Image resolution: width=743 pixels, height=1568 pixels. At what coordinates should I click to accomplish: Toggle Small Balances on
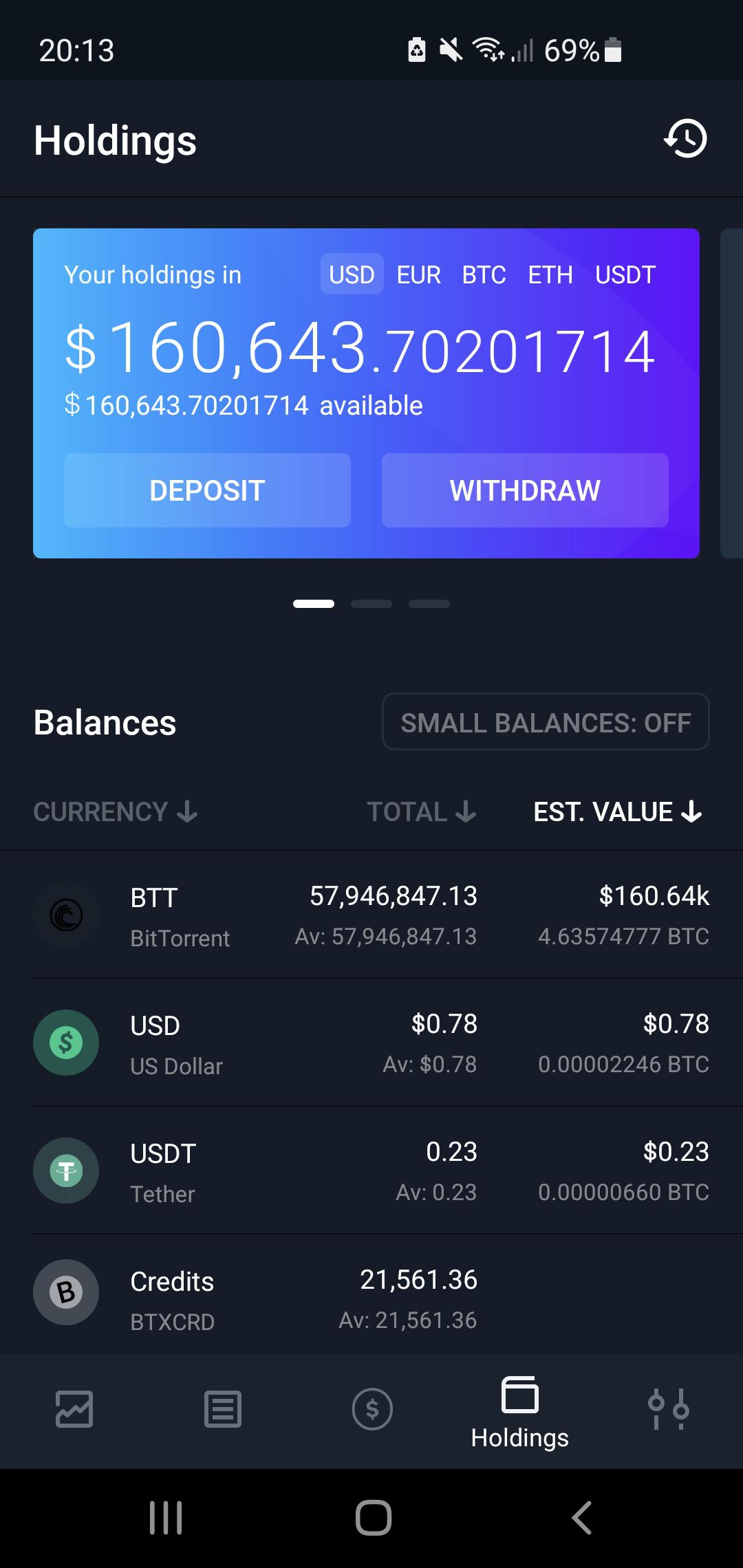[x=545, y=721]
